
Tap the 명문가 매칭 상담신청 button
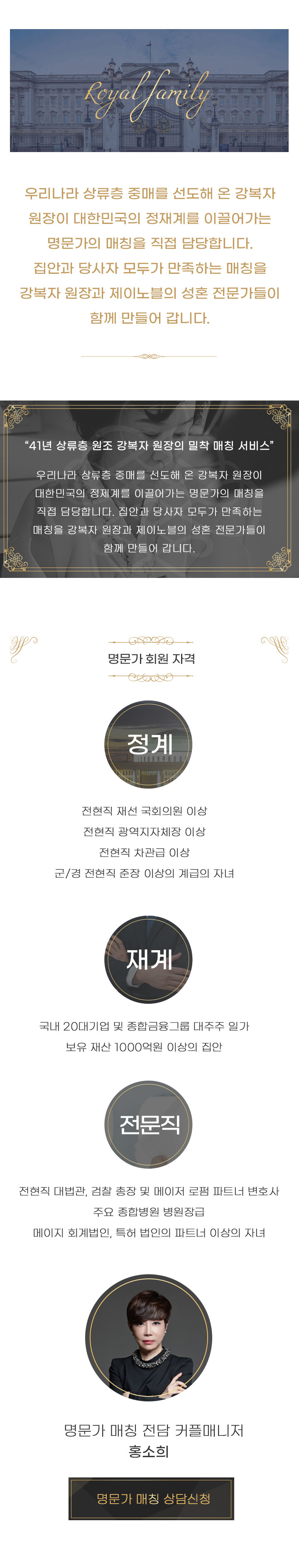151,1498
